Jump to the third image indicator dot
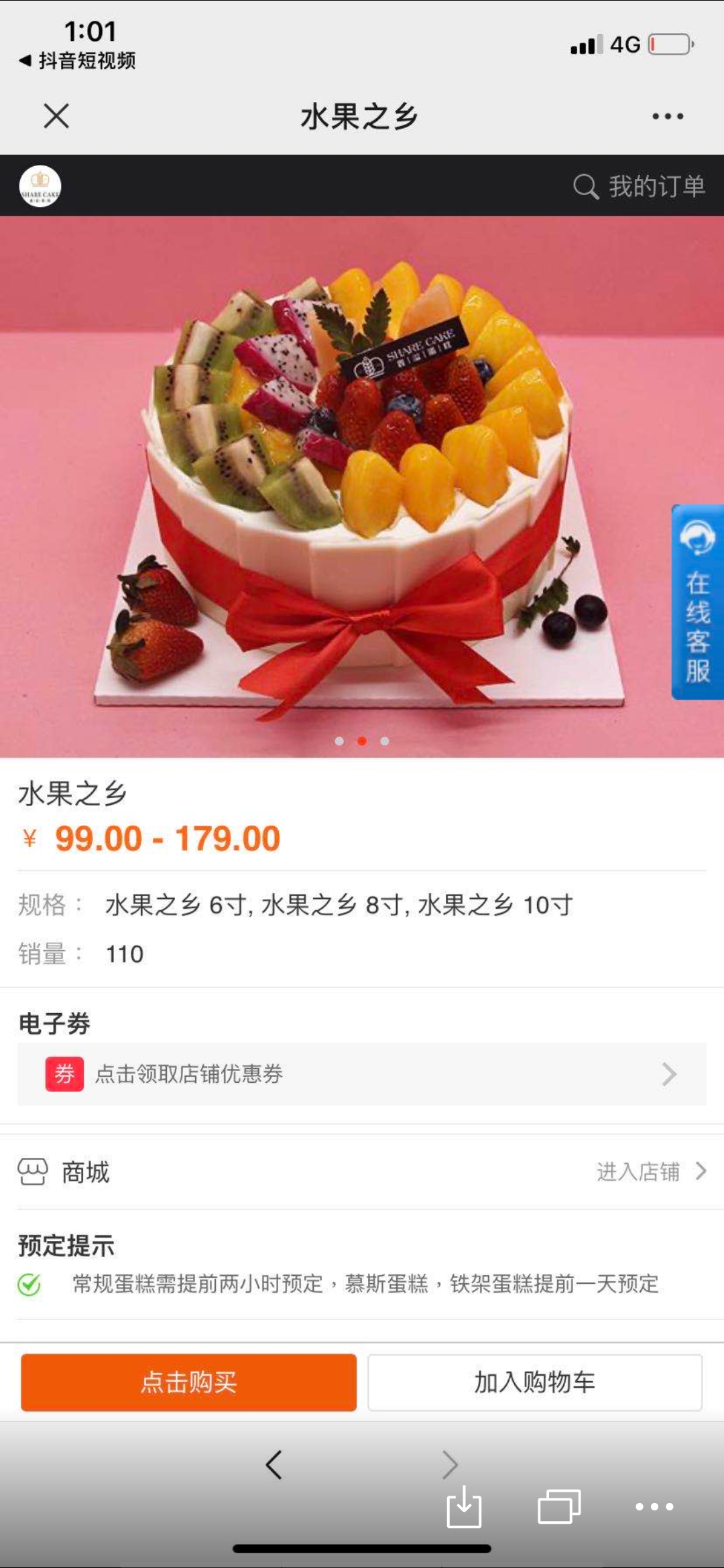724x1568 pixels. (x=385, y=740)
